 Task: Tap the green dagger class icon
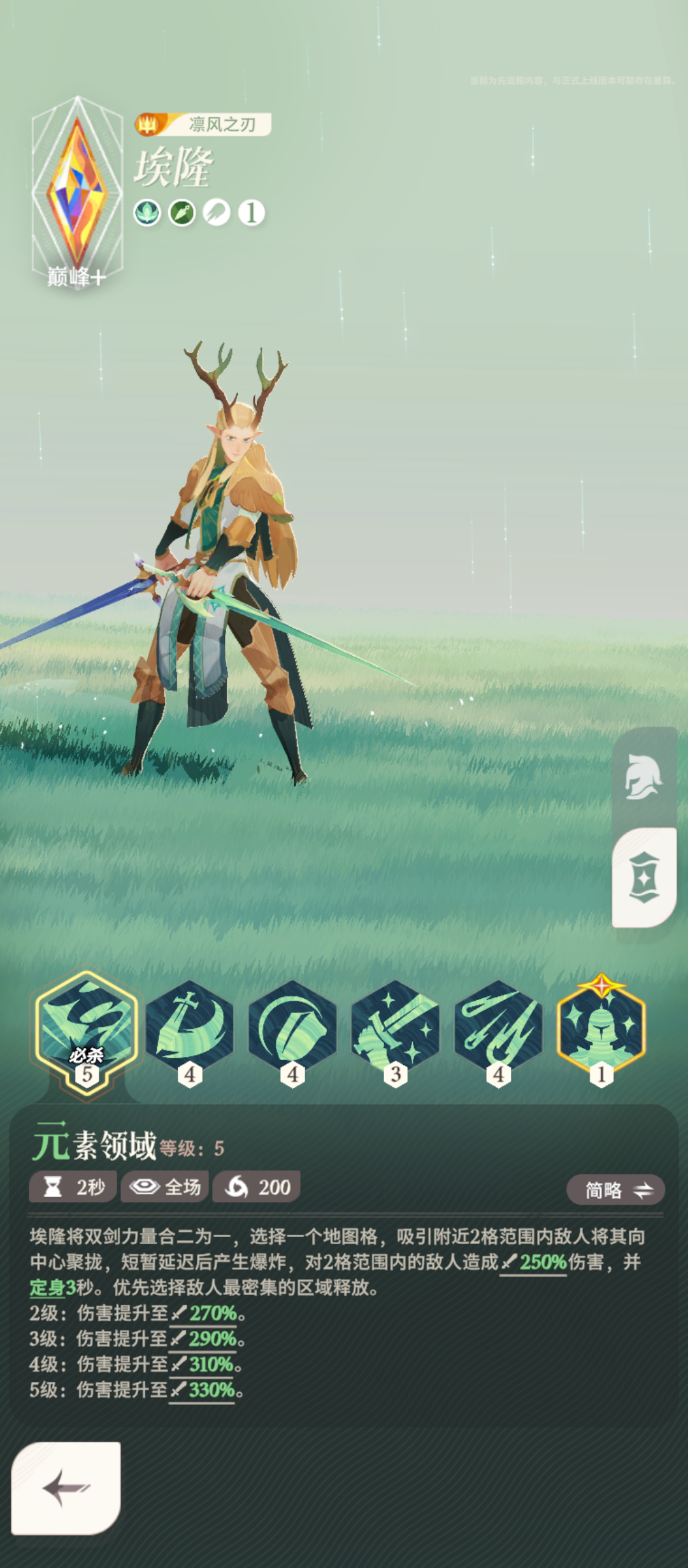pyautogui.click(x=182, y=212)
